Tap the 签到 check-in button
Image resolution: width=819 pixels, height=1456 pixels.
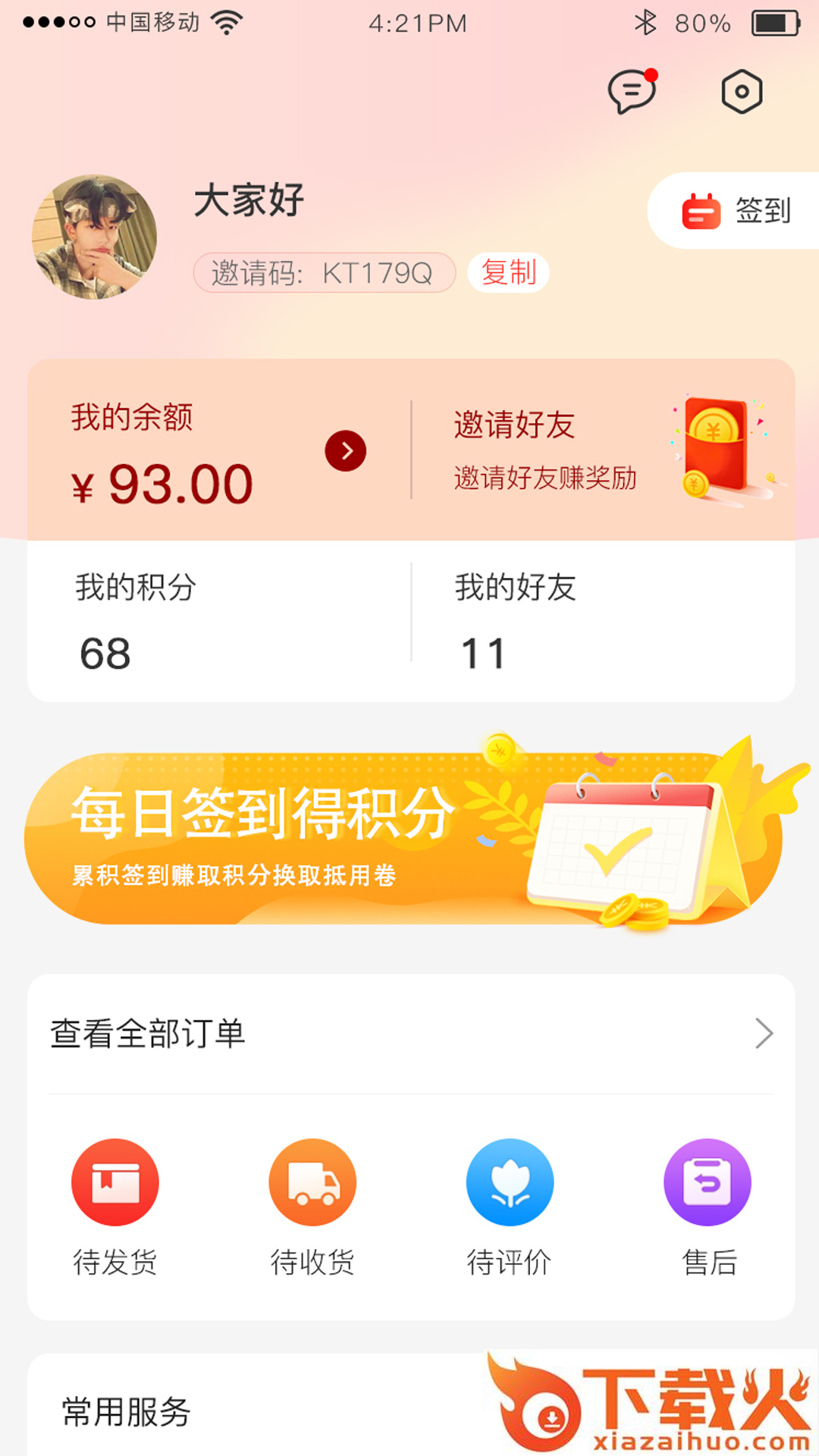736,211
